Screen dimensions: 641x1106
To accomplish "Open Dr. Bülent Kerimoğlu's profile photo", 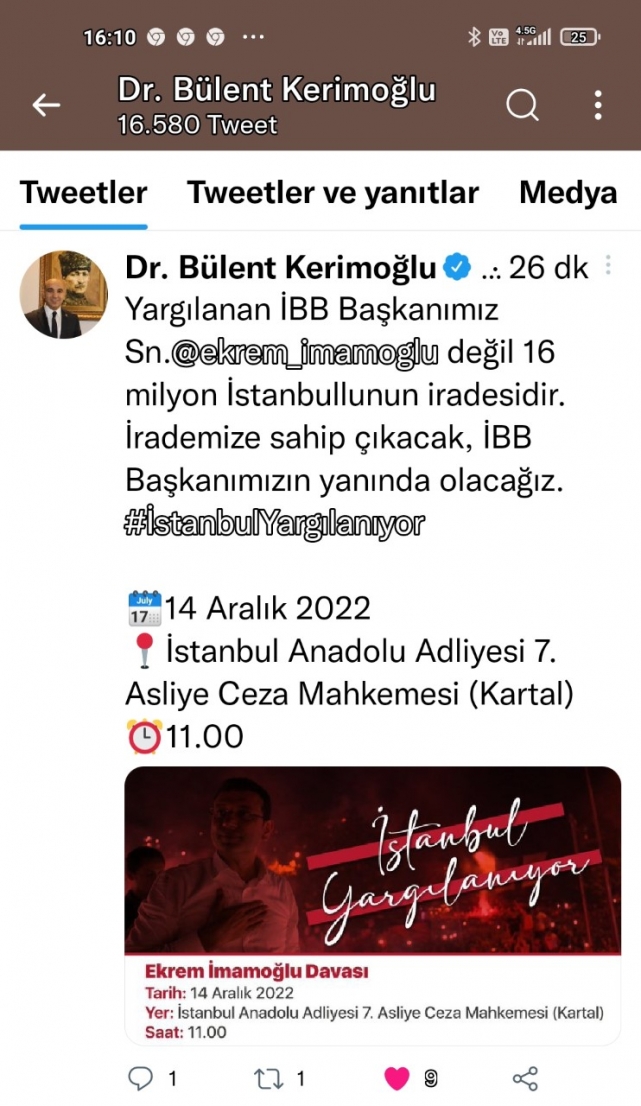I will tap(63, 294).
